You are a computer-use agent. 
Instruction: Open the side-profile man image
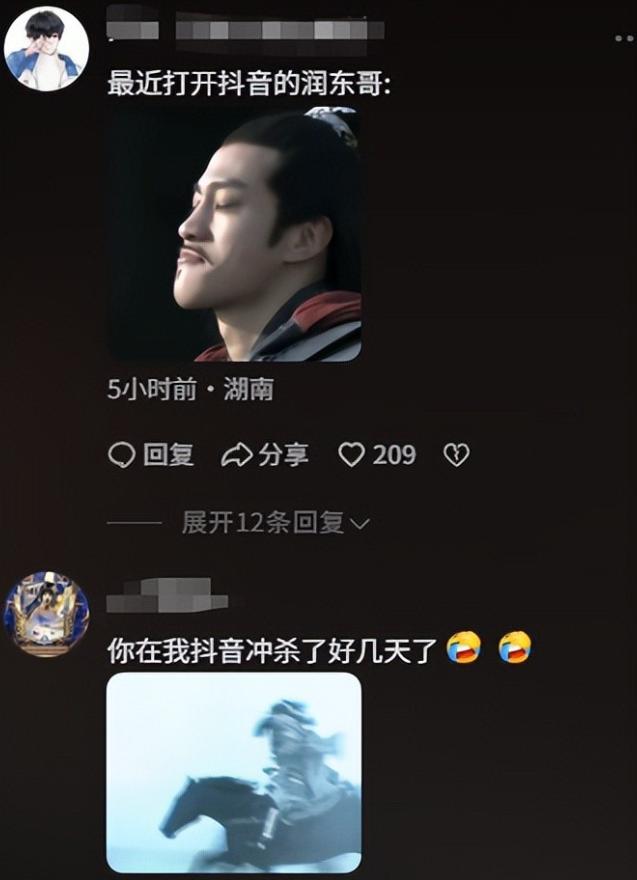coord(234,234)
